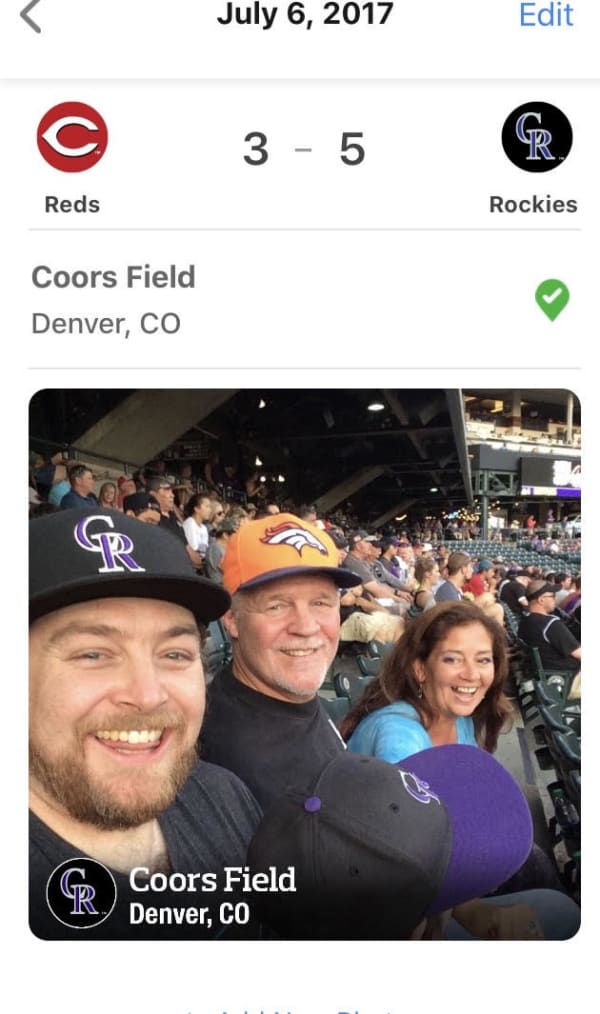
Task: Tap Edit to modify this game entry
Action: (546, 14)
